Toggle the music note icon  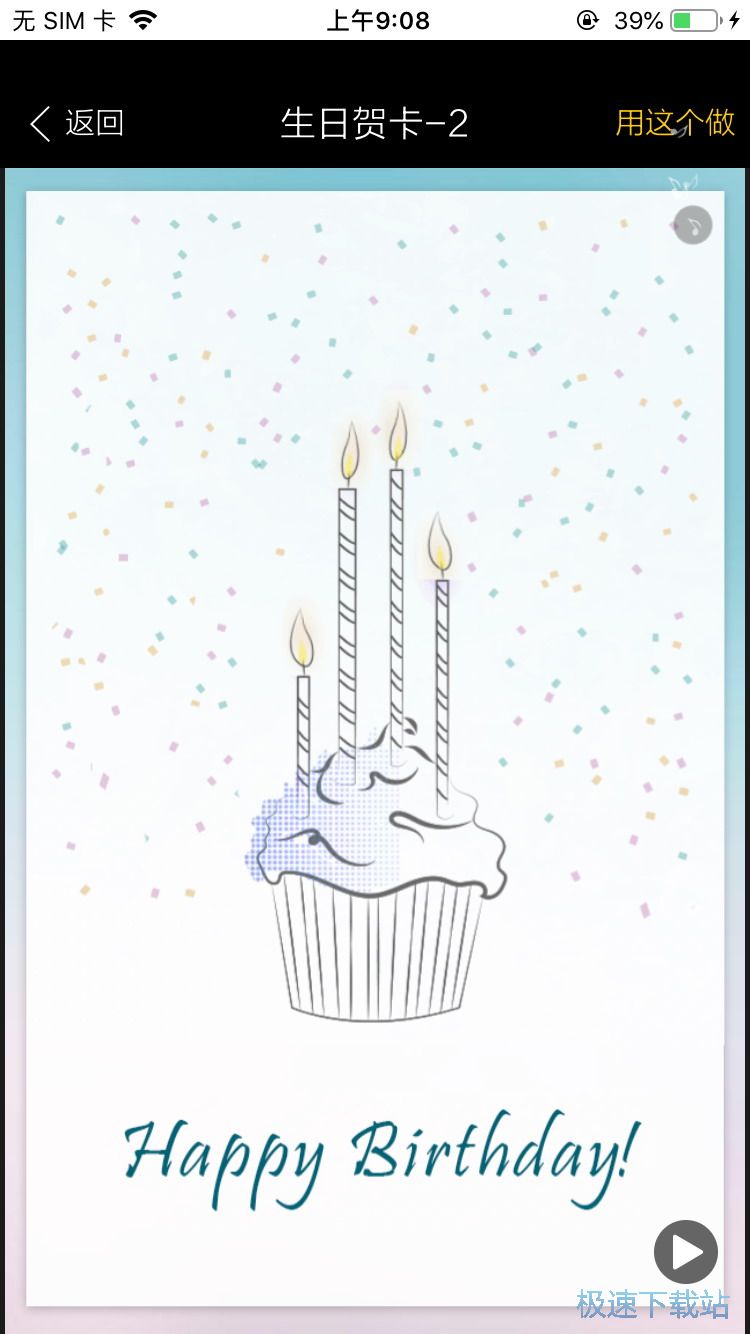[692, 225]
